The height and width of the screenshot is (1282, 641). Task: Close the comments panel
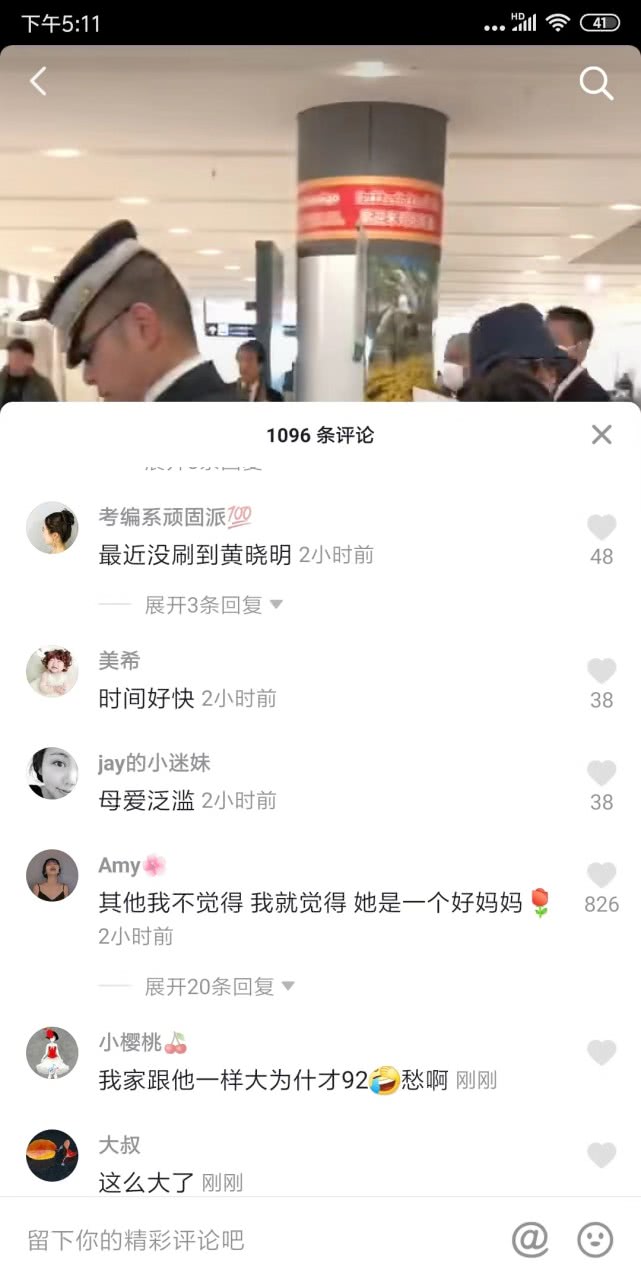tap(601, 434)
